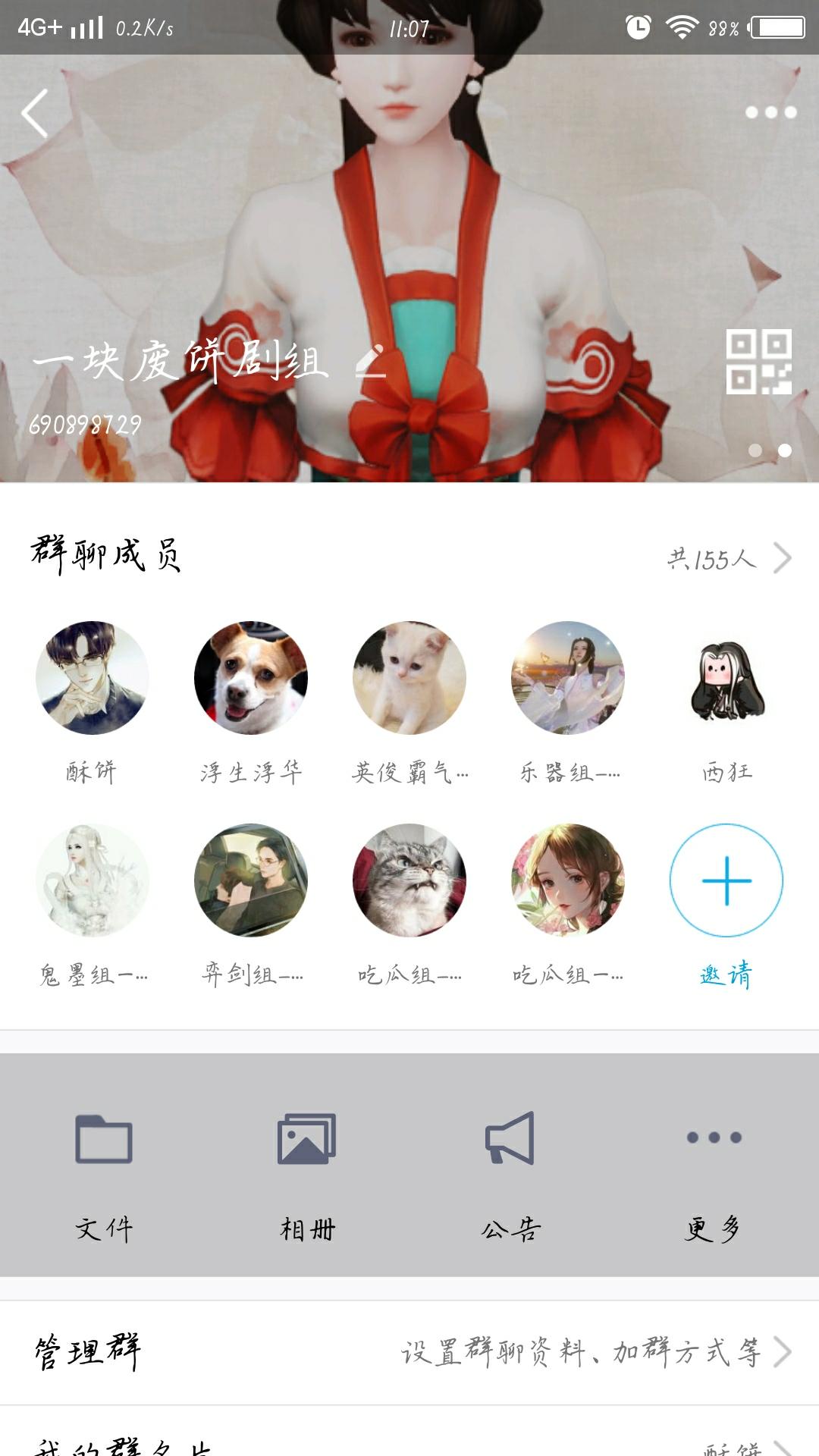819x1456 pixels.
Task: Open the 乐器组 member's avatar
Action: coord(568,678)
